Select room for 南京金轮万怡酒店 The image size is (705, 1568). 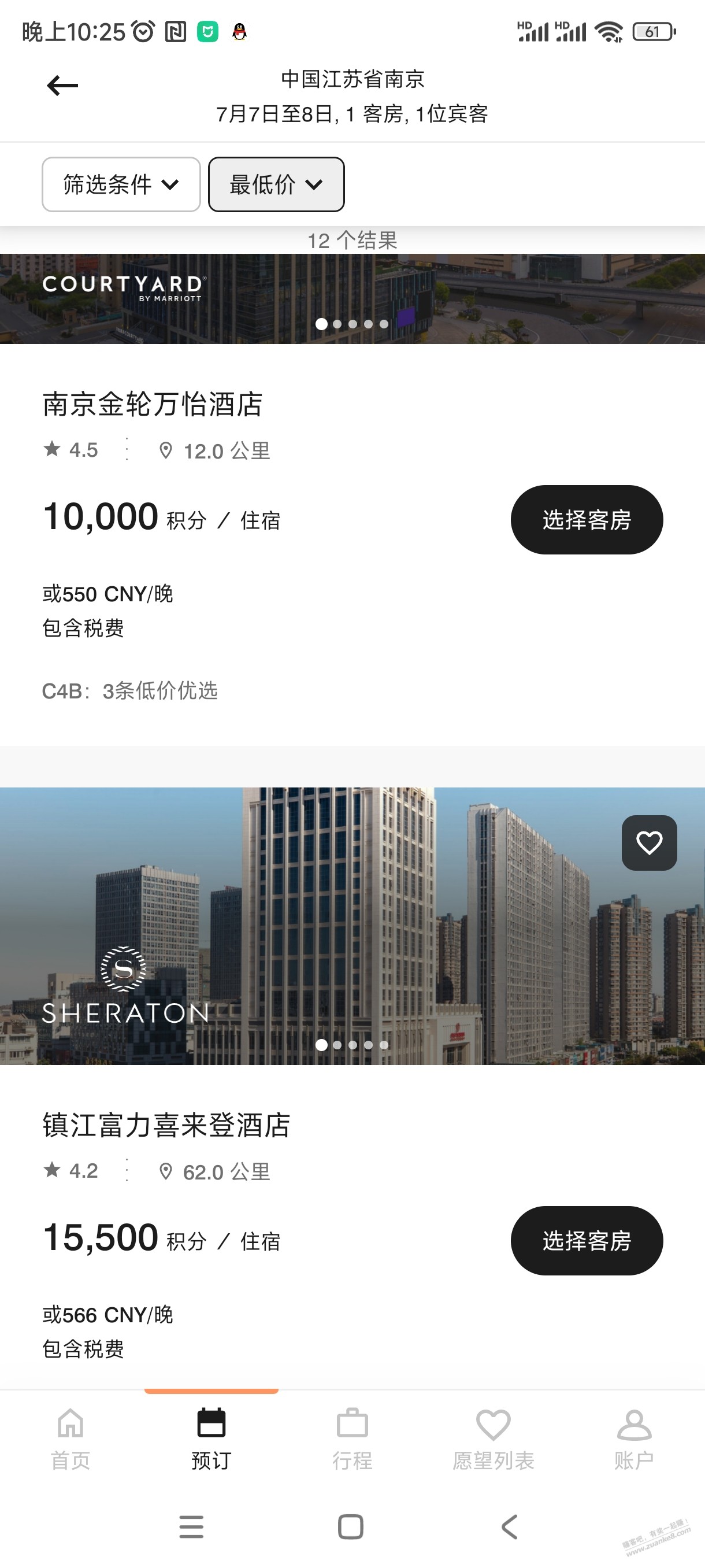tap(587, 520)
